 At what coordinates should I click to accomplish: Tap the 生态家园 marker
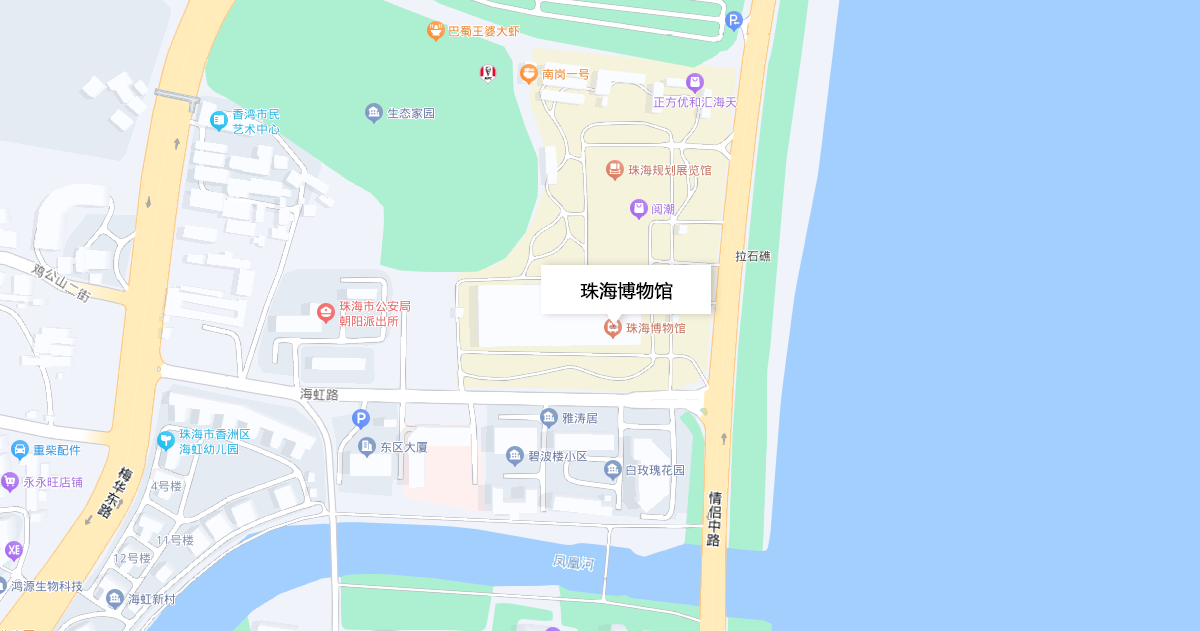[374, 113]
